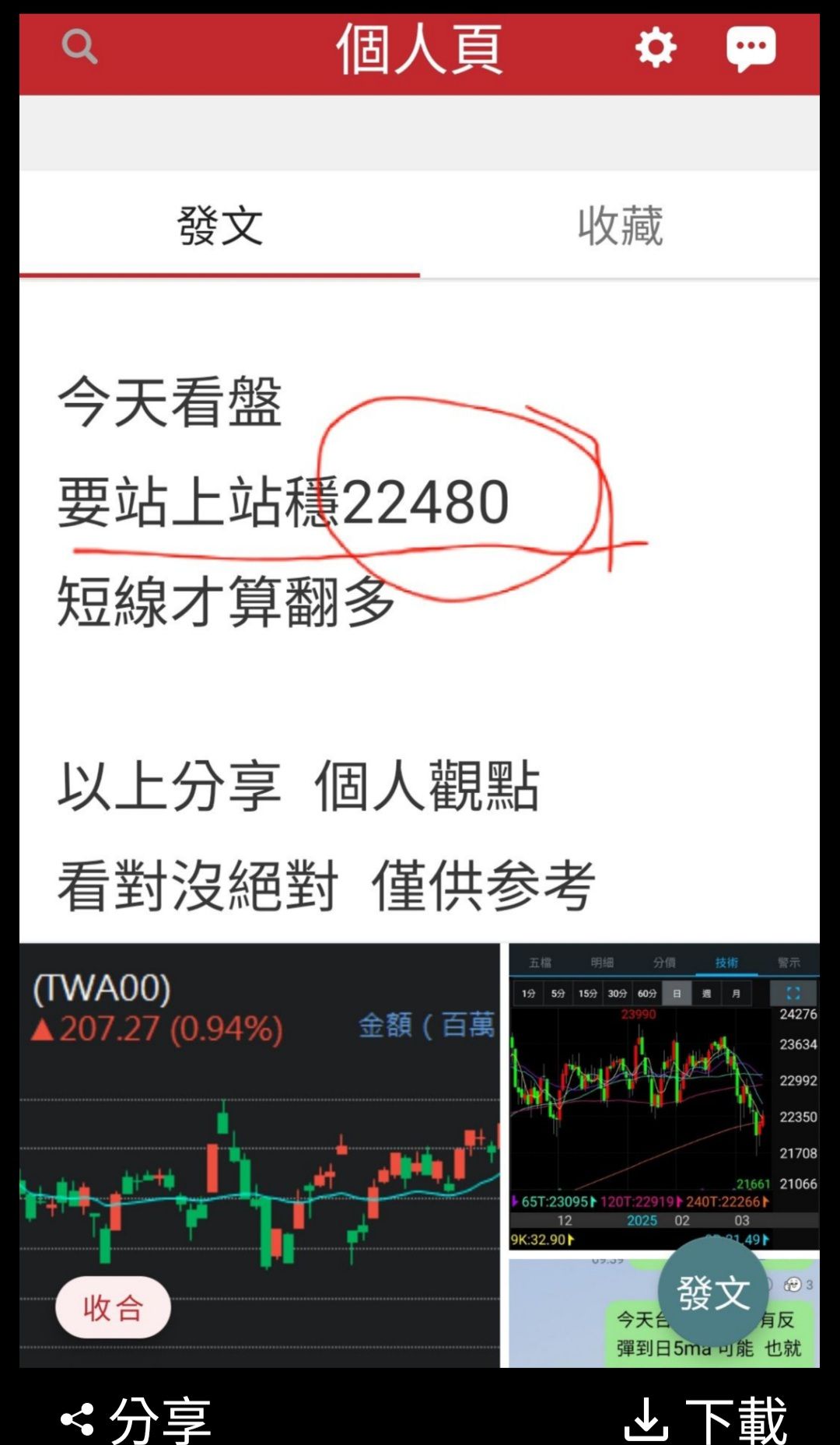840x1445 pixels.
Task: Download the image with 下載
Action: [706, 1419]
